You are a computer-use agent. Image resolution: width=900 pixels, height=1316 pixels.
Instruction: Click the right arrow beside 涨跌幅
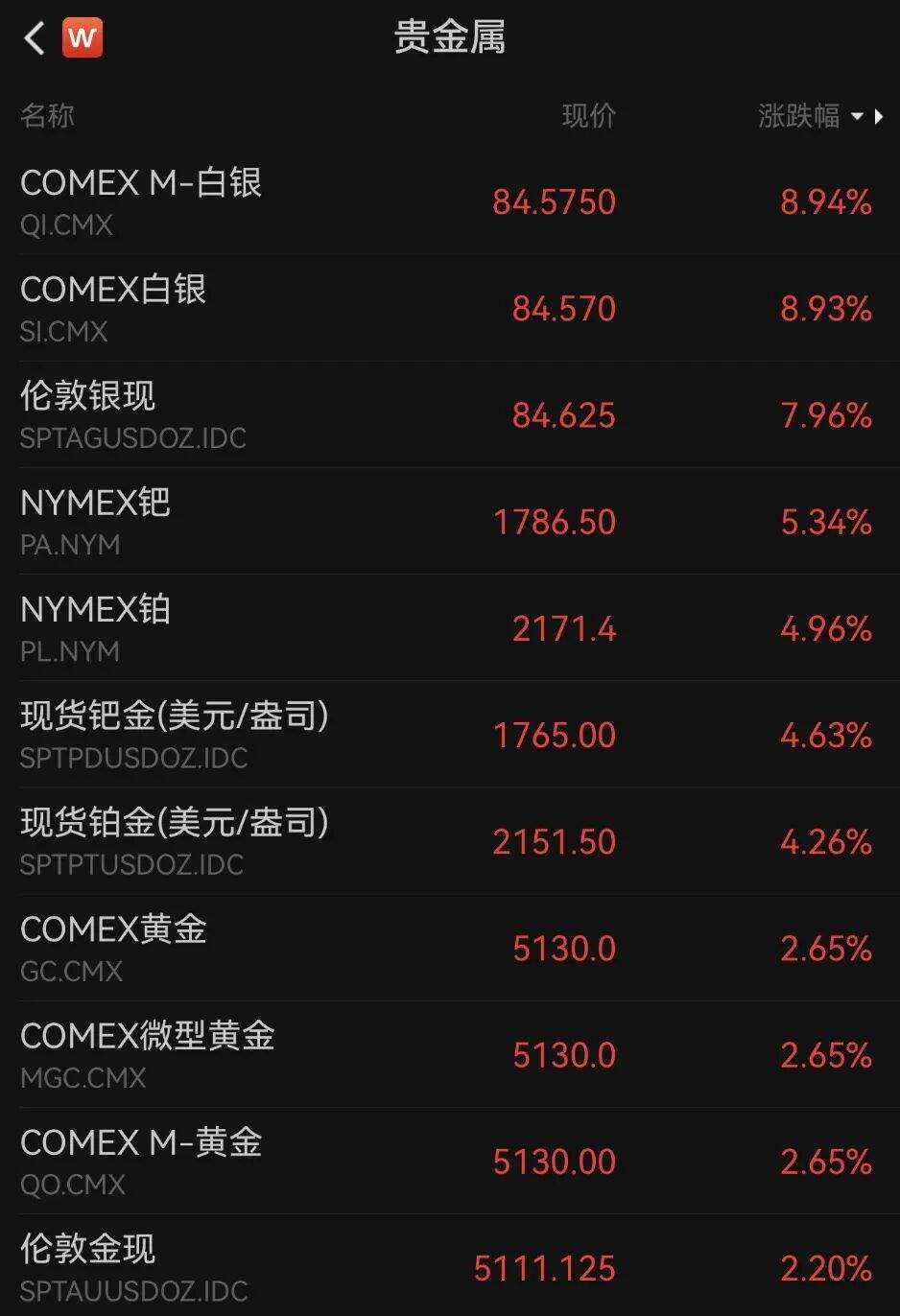(879, 116)
